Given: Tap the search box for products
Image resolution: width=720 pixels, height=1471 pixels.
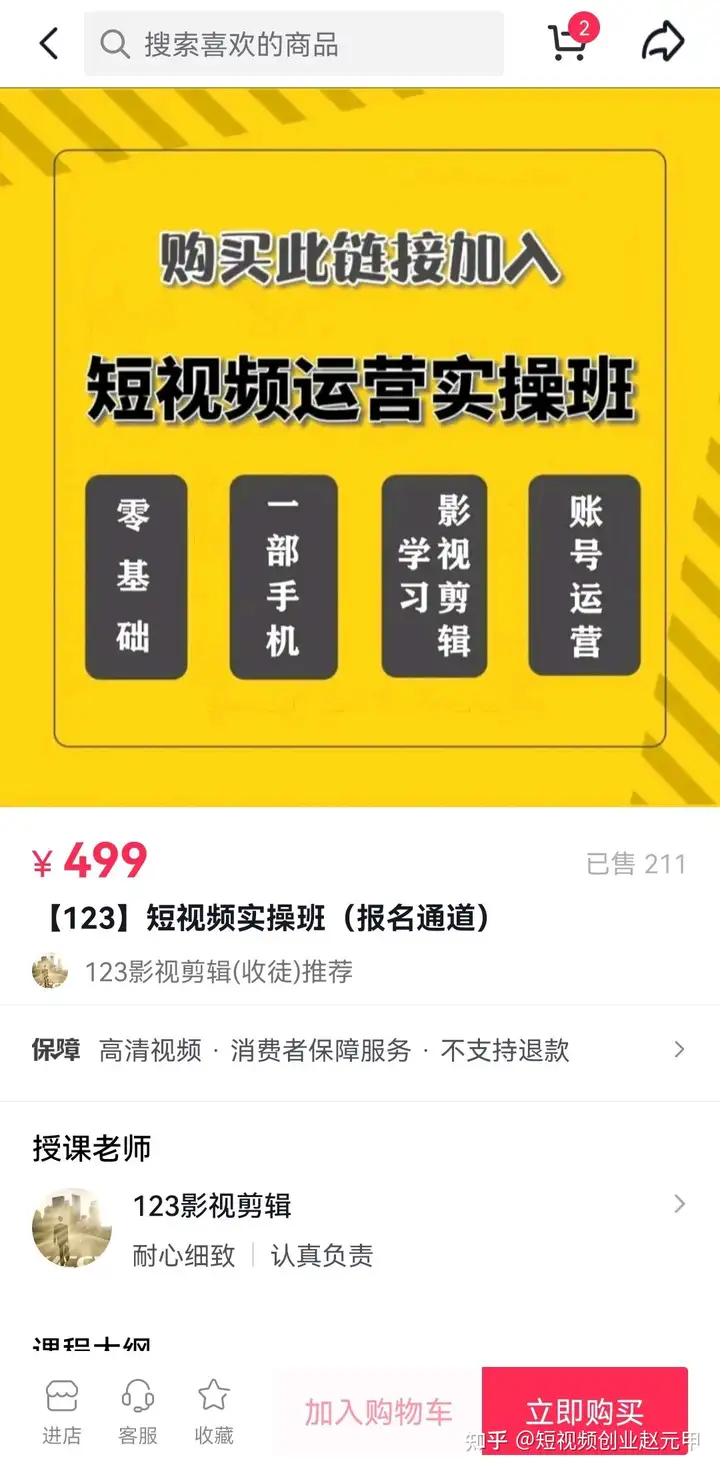Looking at the screenshot, I should 294,44.
